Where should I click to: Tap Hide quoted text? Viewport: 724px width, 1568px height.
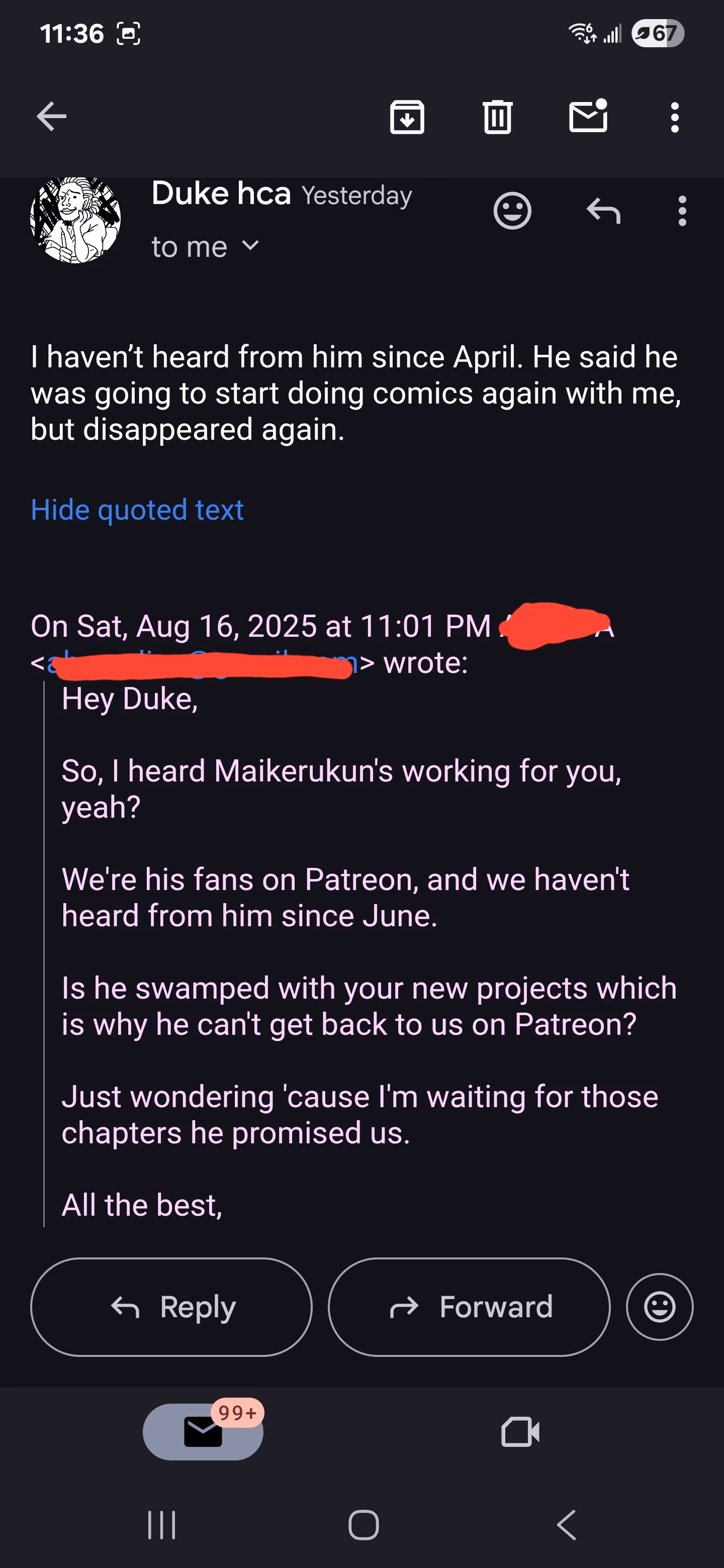137,510
